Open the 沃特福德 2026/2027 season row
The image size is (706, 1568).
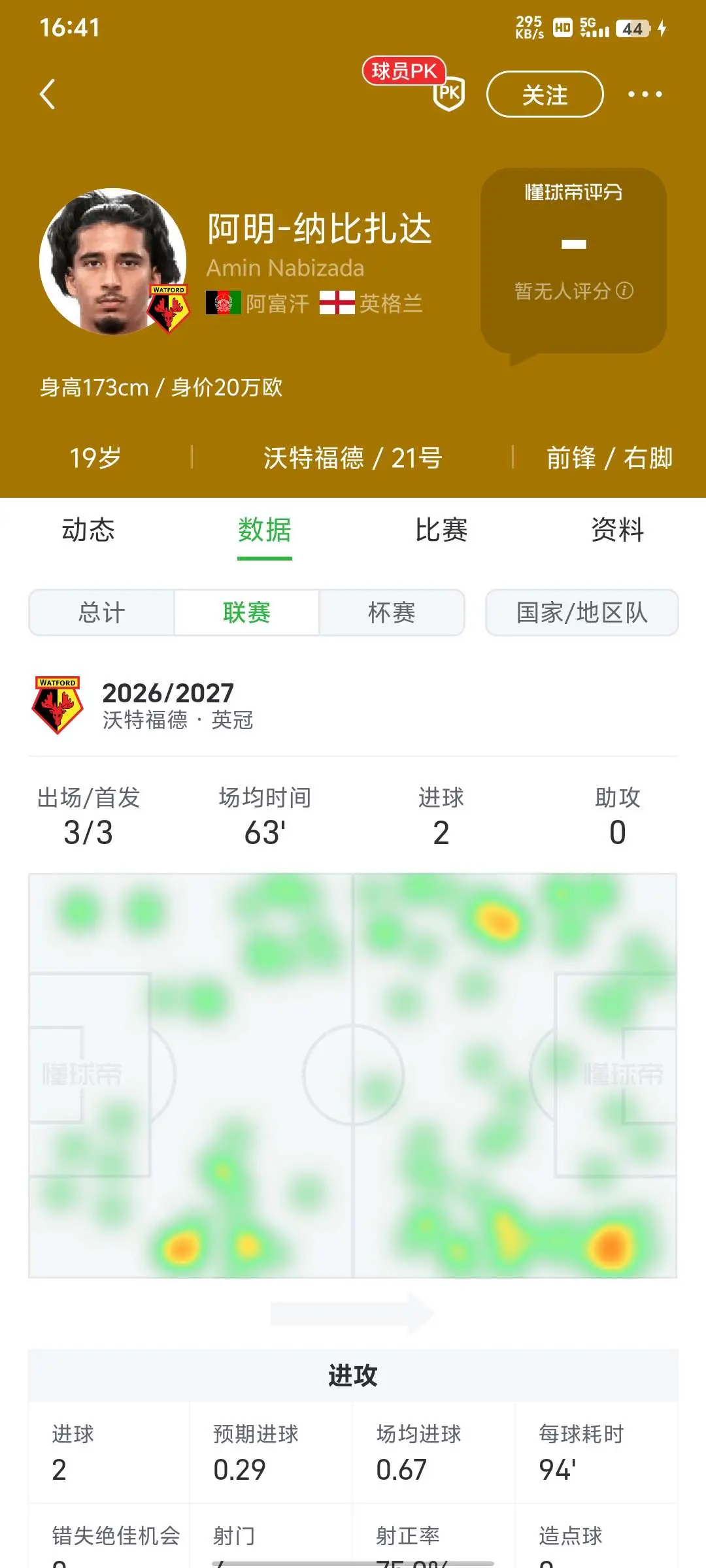click(x=353, y=706)
